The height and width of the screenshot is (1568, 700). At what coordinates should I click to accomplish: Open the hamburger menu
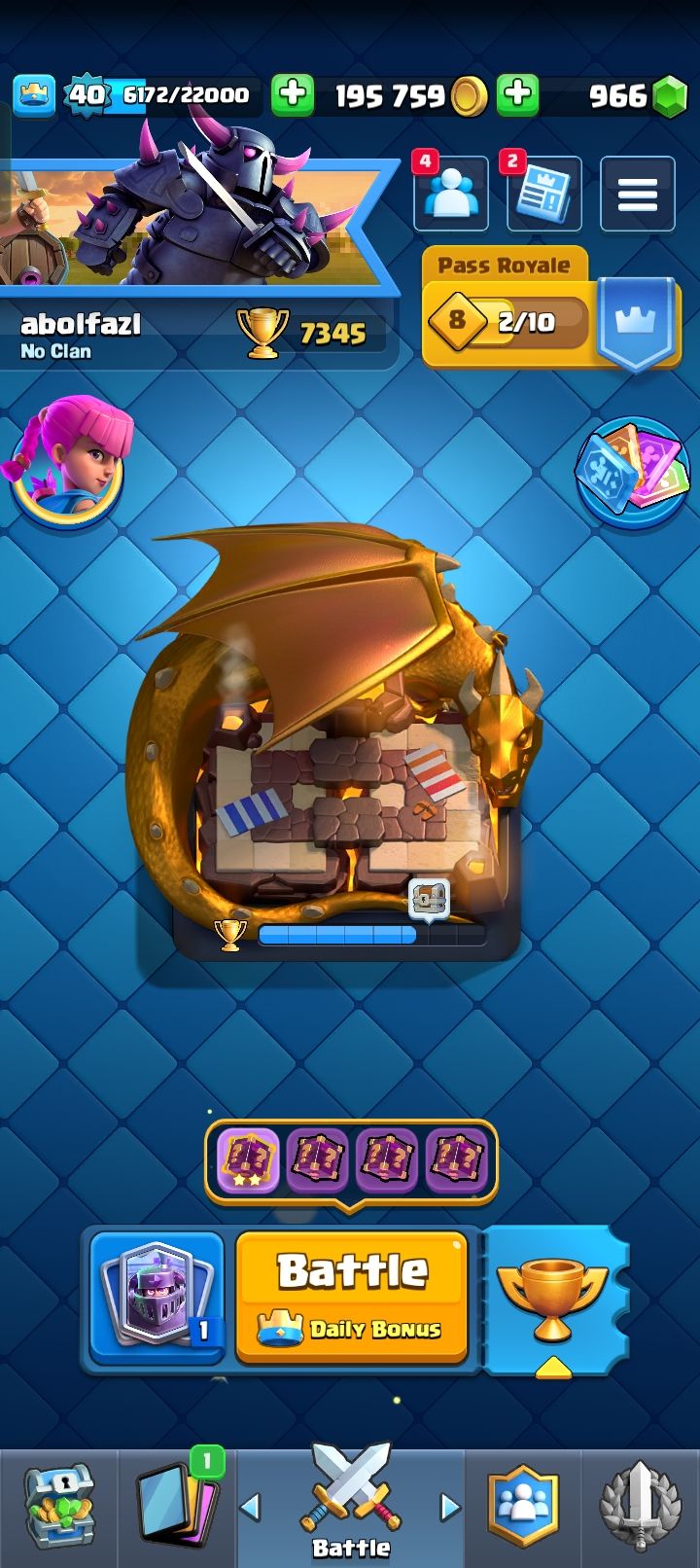(637, 195)
